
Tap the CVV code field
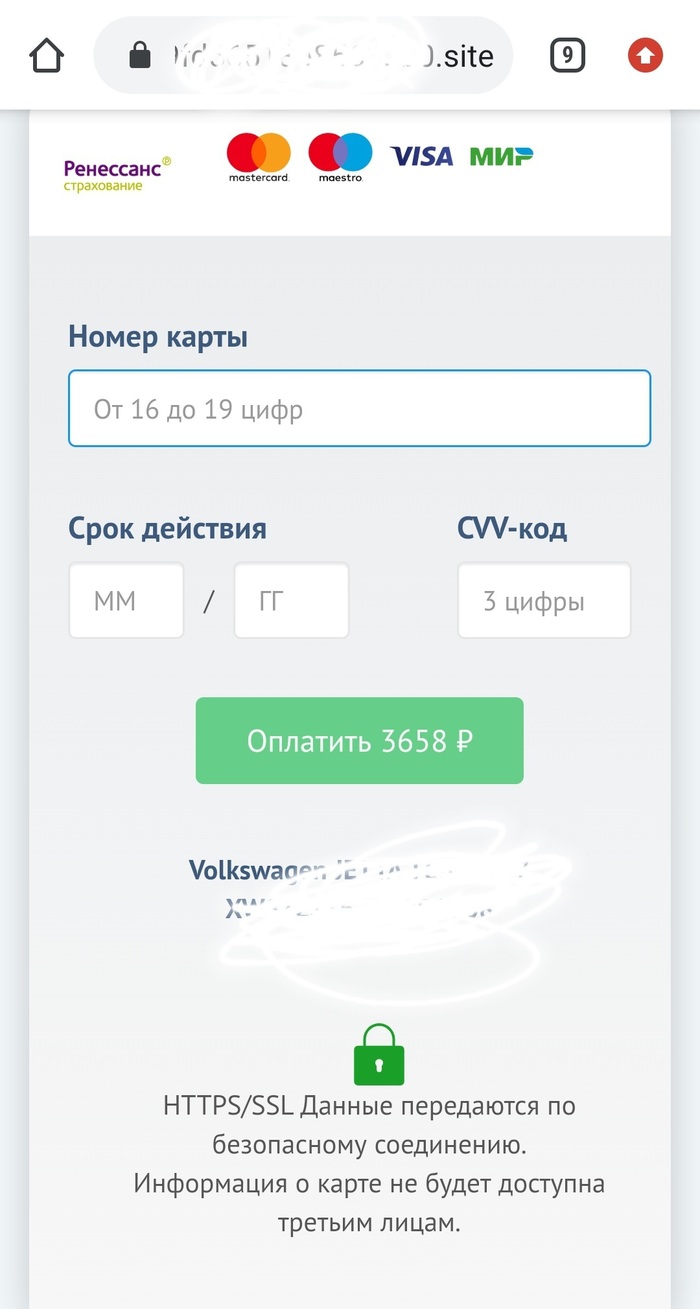[544, 600]
